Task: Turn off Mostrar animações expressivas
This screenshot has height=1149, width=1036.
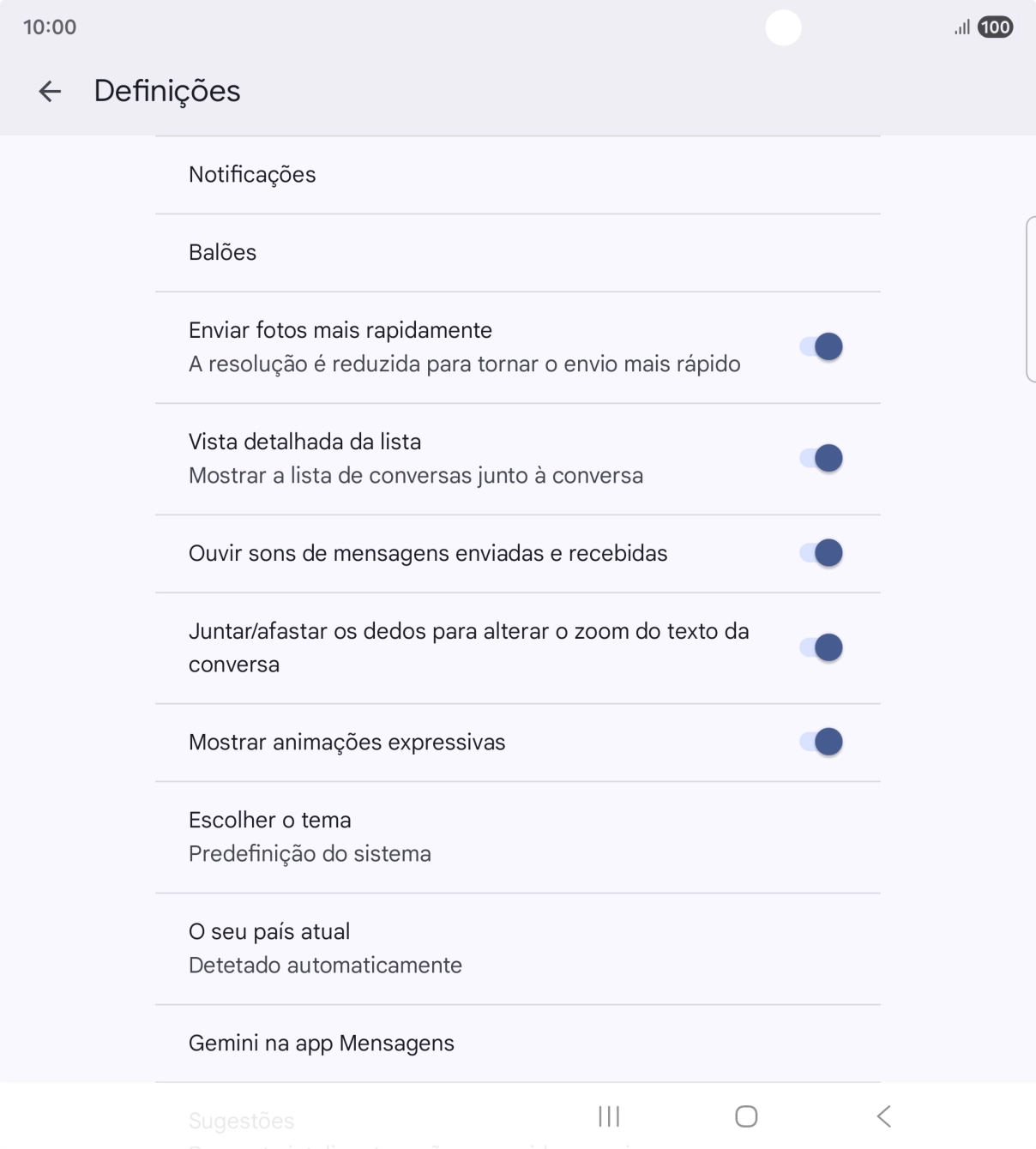Action: coord(821,743)
